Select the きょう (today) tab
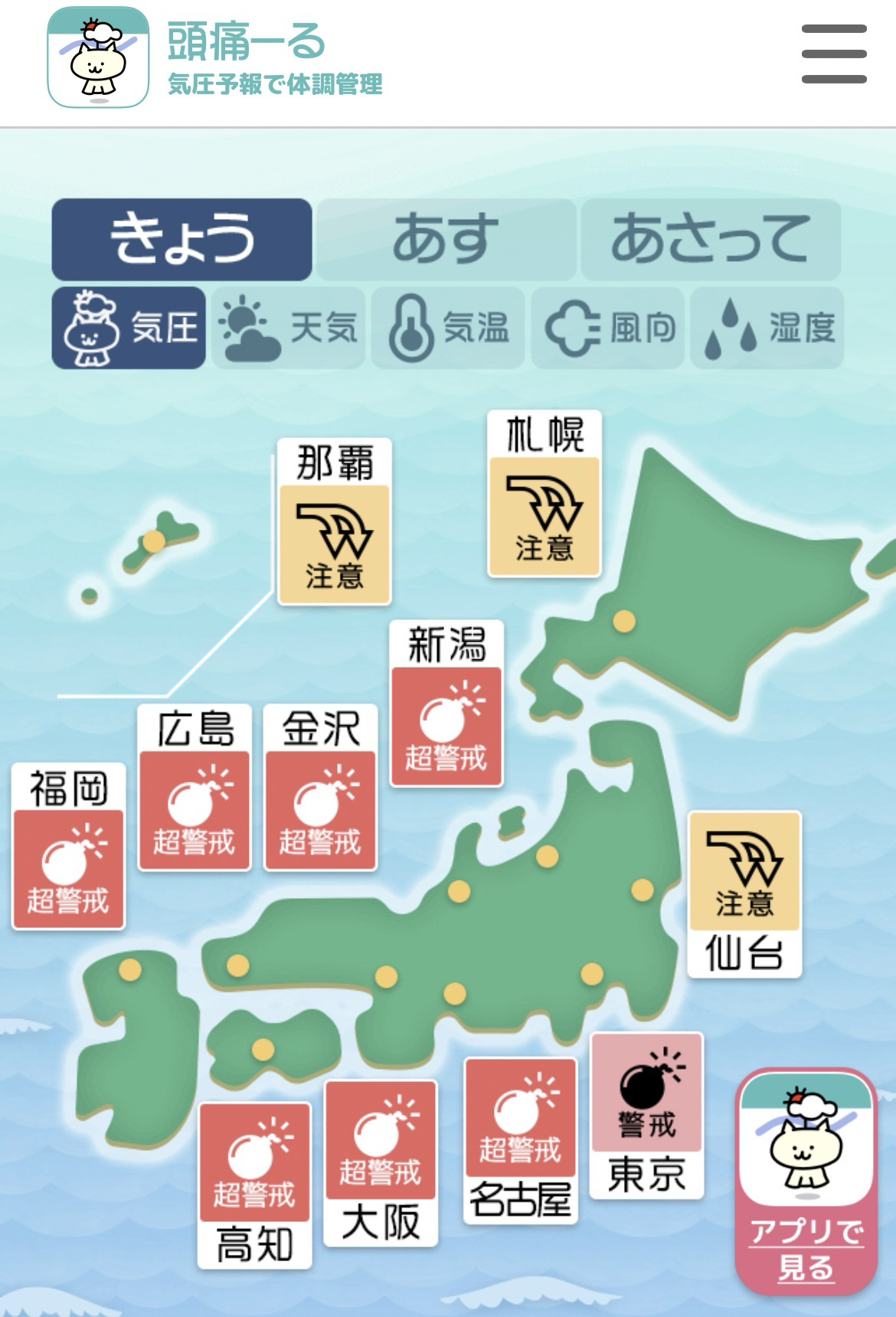 181,239
